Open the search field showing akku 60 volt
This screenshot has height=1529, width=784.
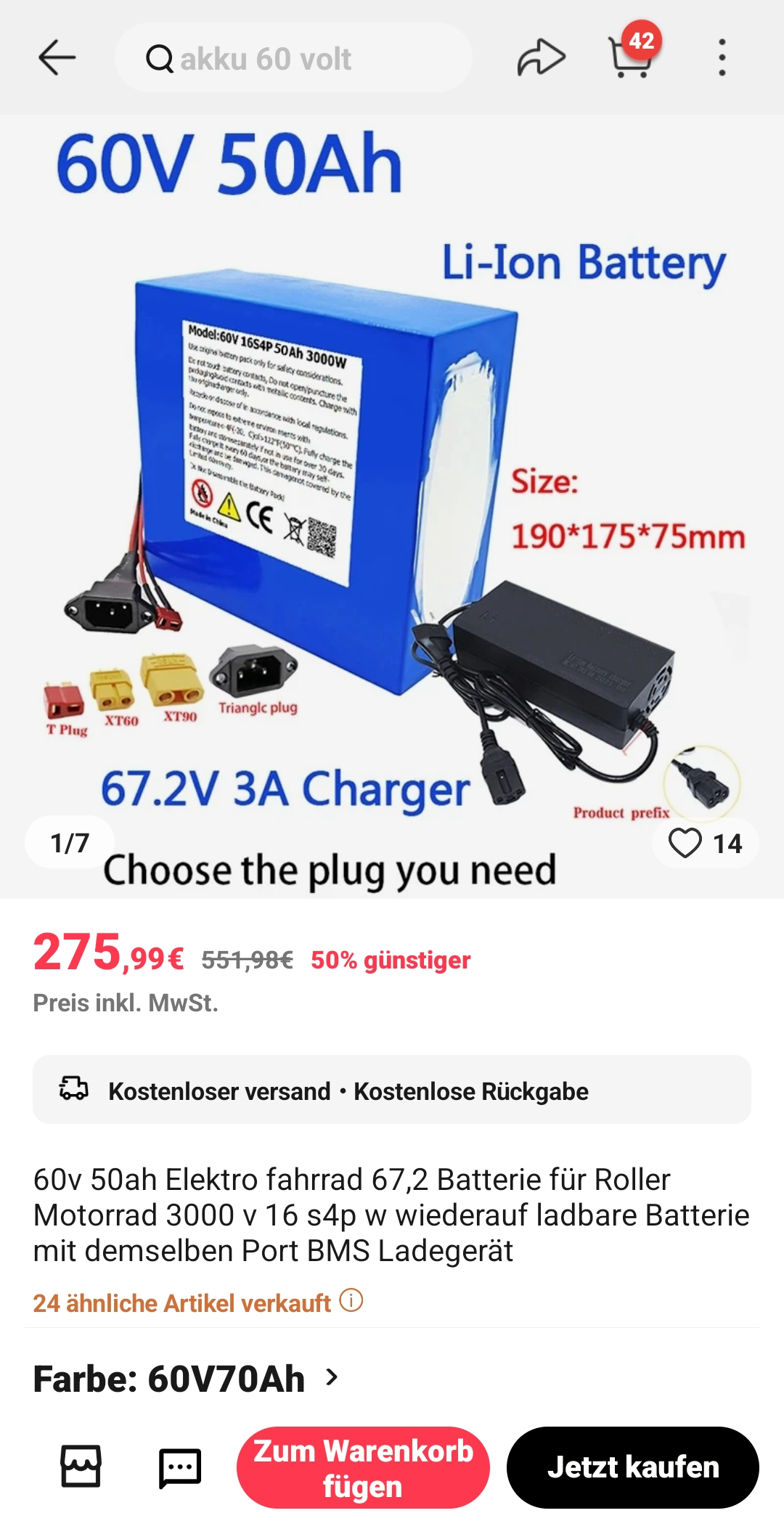(x=293, y=58)
